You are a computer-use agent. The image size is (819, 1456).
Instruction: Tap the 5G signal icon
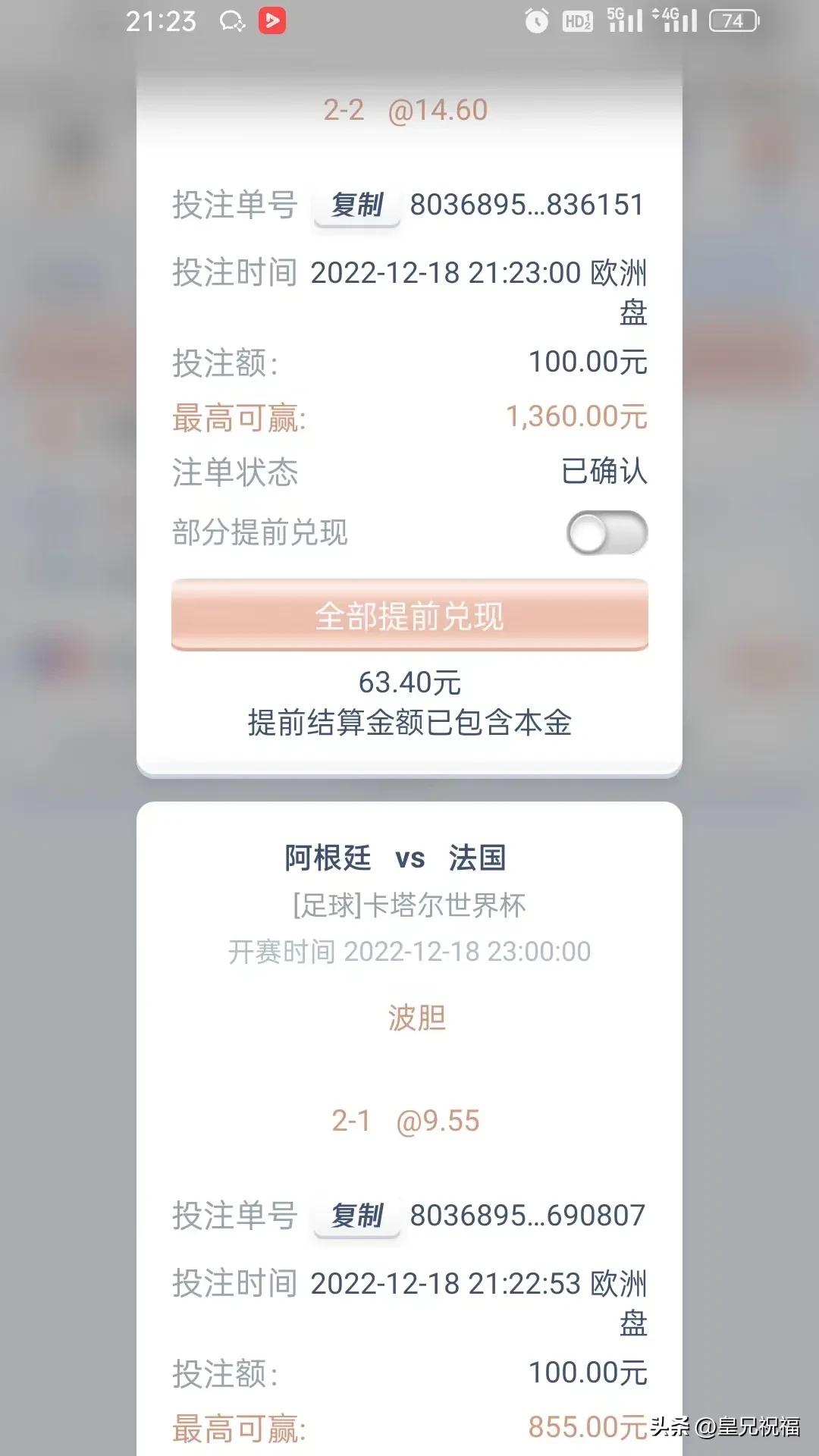click(x=622, y=21)
